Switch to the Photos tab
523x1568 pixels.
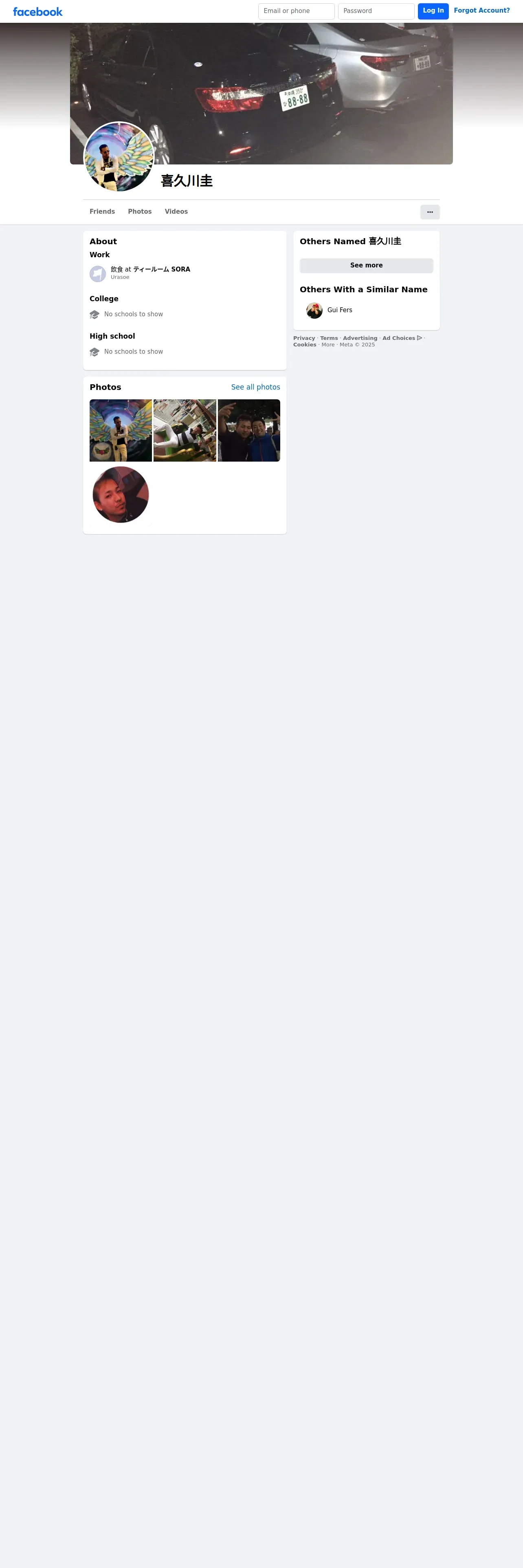click(139, 212)
